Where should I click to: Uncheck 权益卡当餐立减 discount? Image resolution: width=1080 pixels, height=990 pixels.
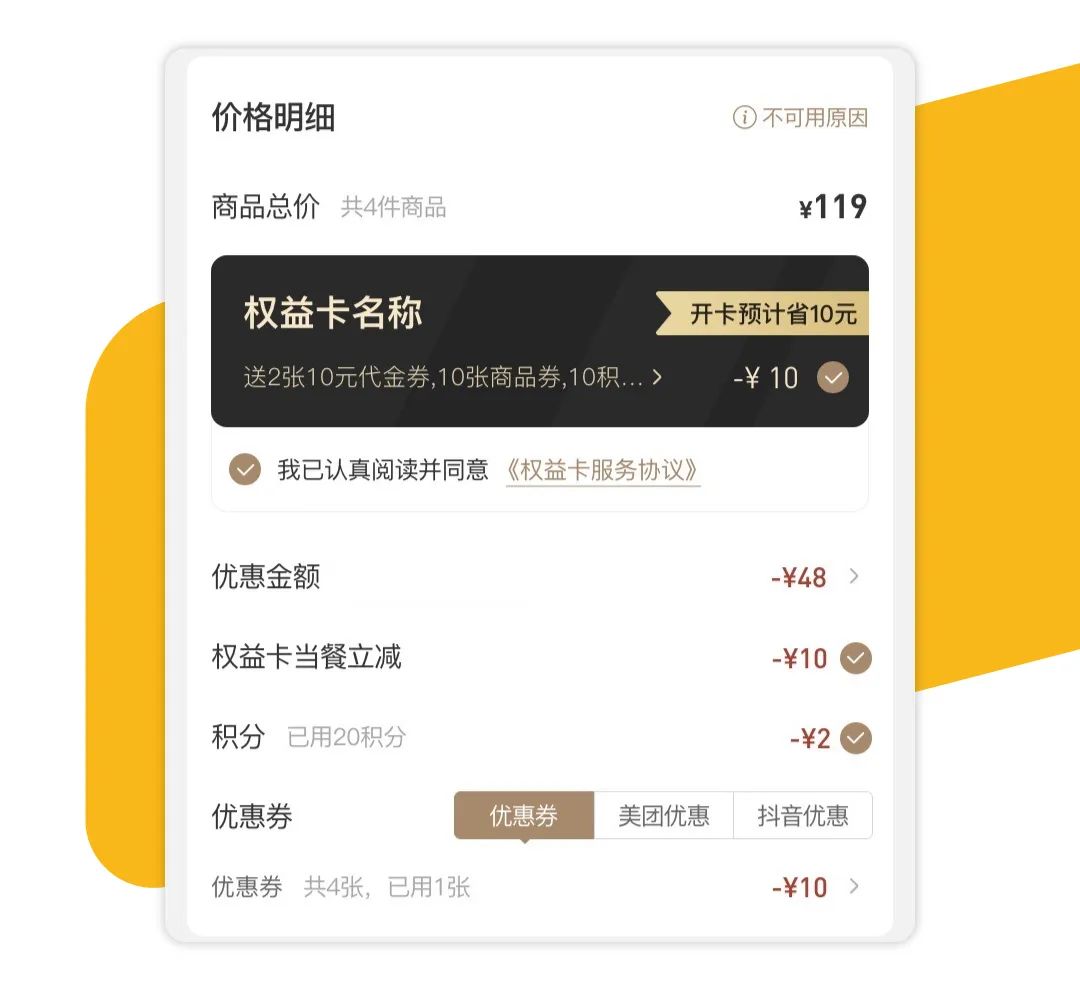click(856, 658)
